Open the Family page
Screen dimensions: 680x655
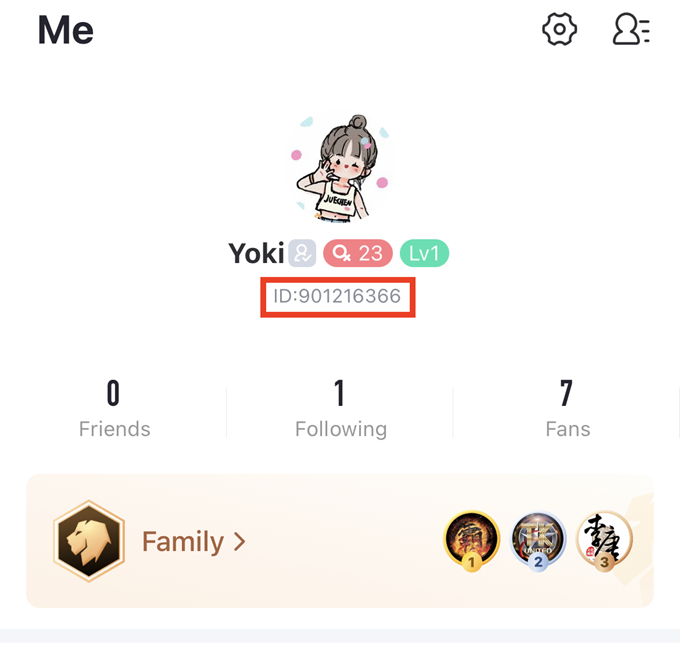pos(193,542)
